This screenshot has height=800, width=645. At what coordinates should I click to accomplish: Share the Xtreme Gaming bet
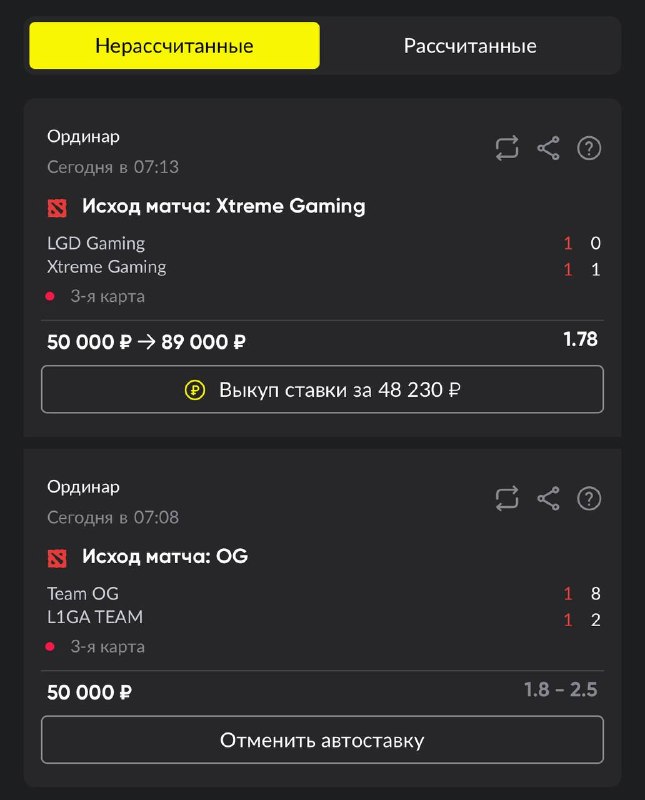coord(548,148)
